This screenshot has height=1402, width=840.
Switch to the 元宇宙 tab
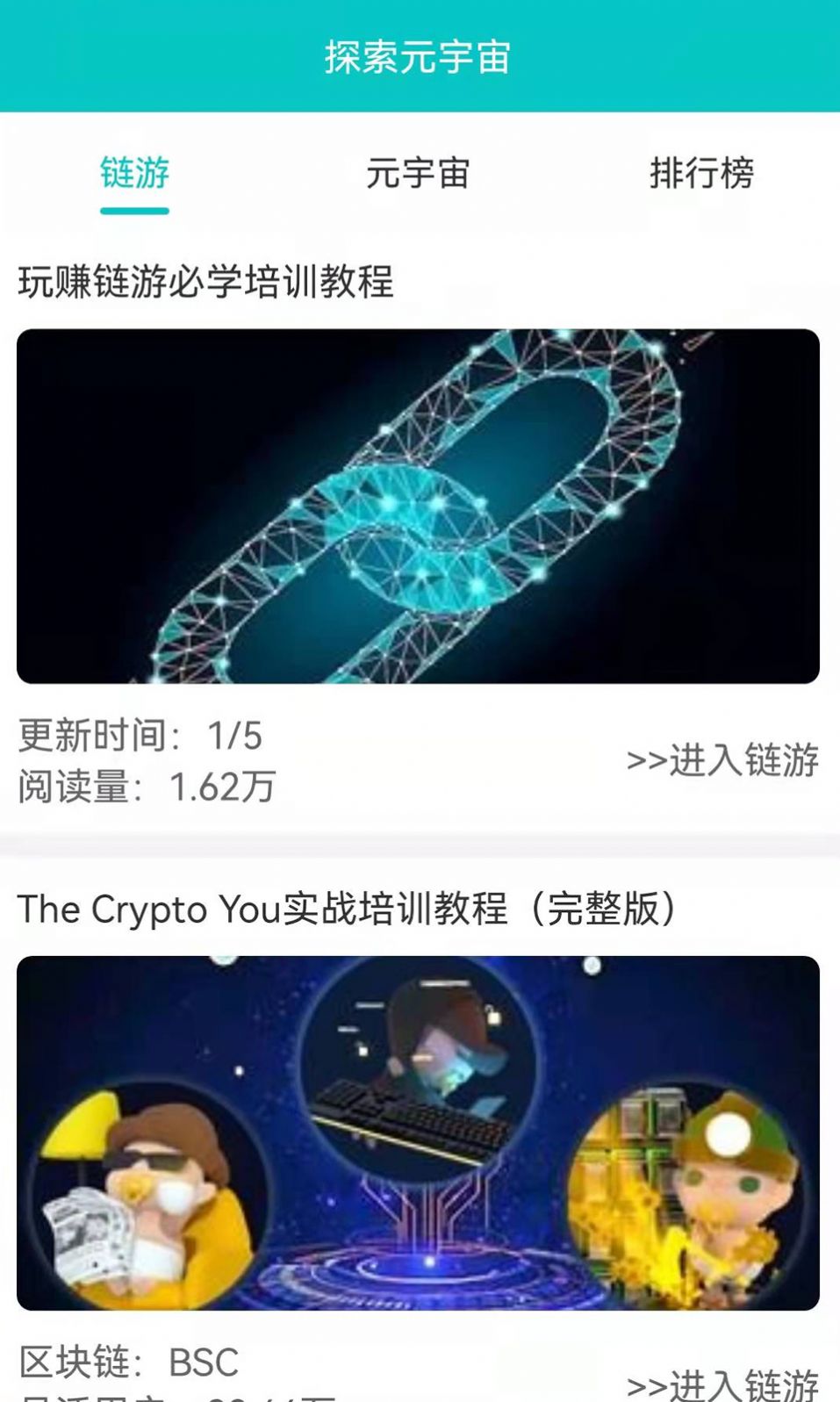420,174
